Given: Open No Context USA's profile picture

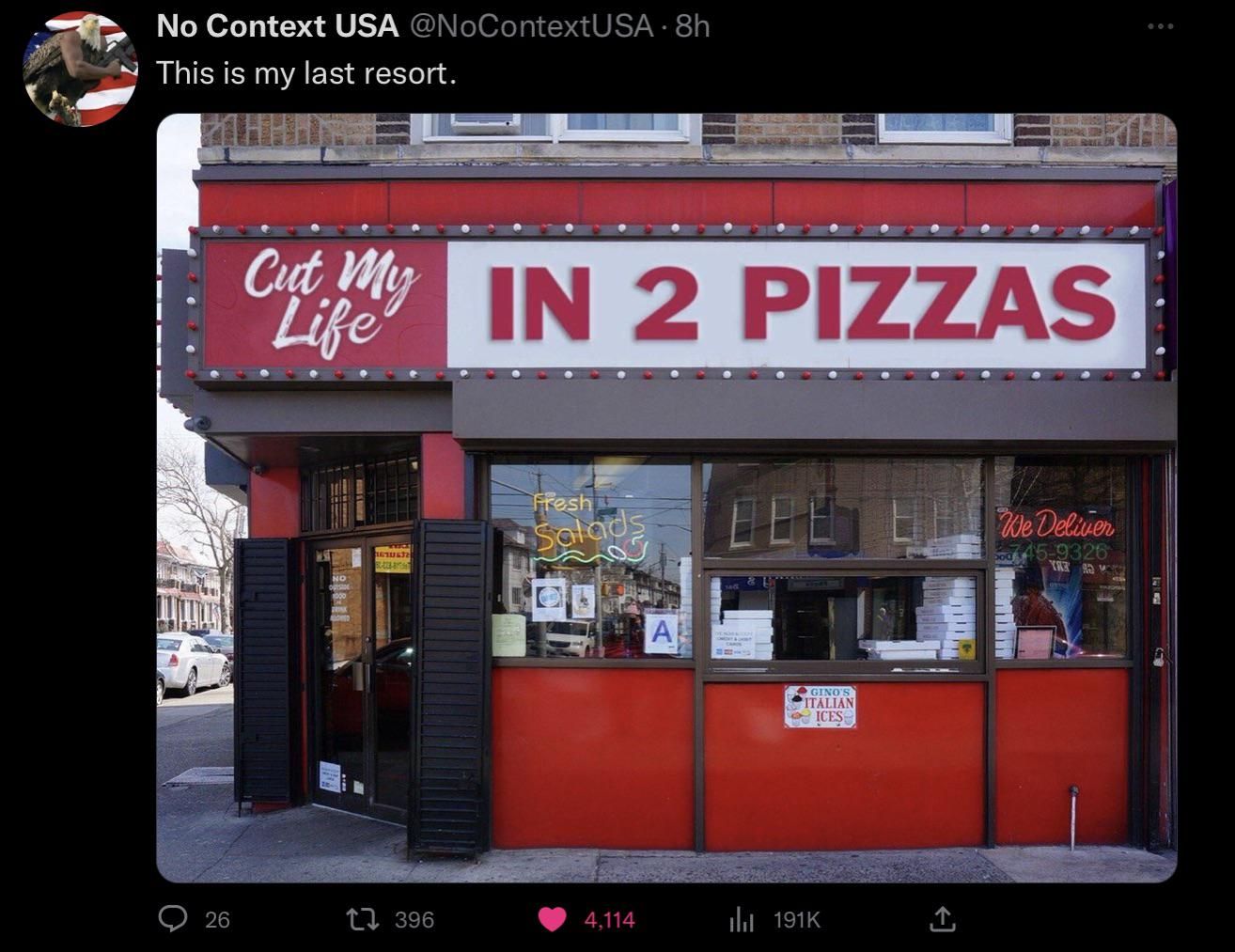Looking at the screenshot, I should [80, 70].
